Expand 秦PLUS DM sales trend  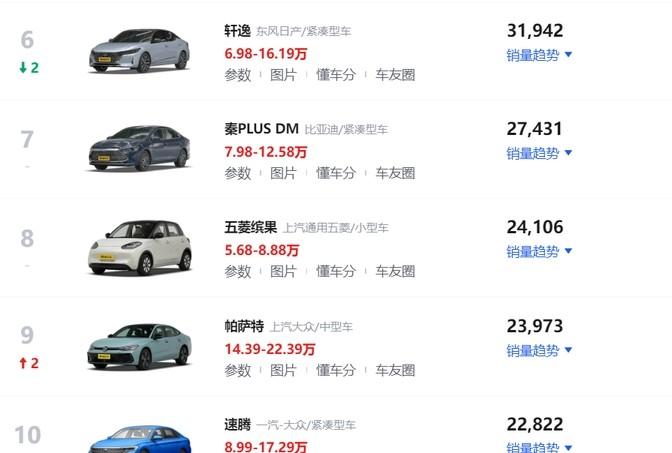(x=539, y=153)
